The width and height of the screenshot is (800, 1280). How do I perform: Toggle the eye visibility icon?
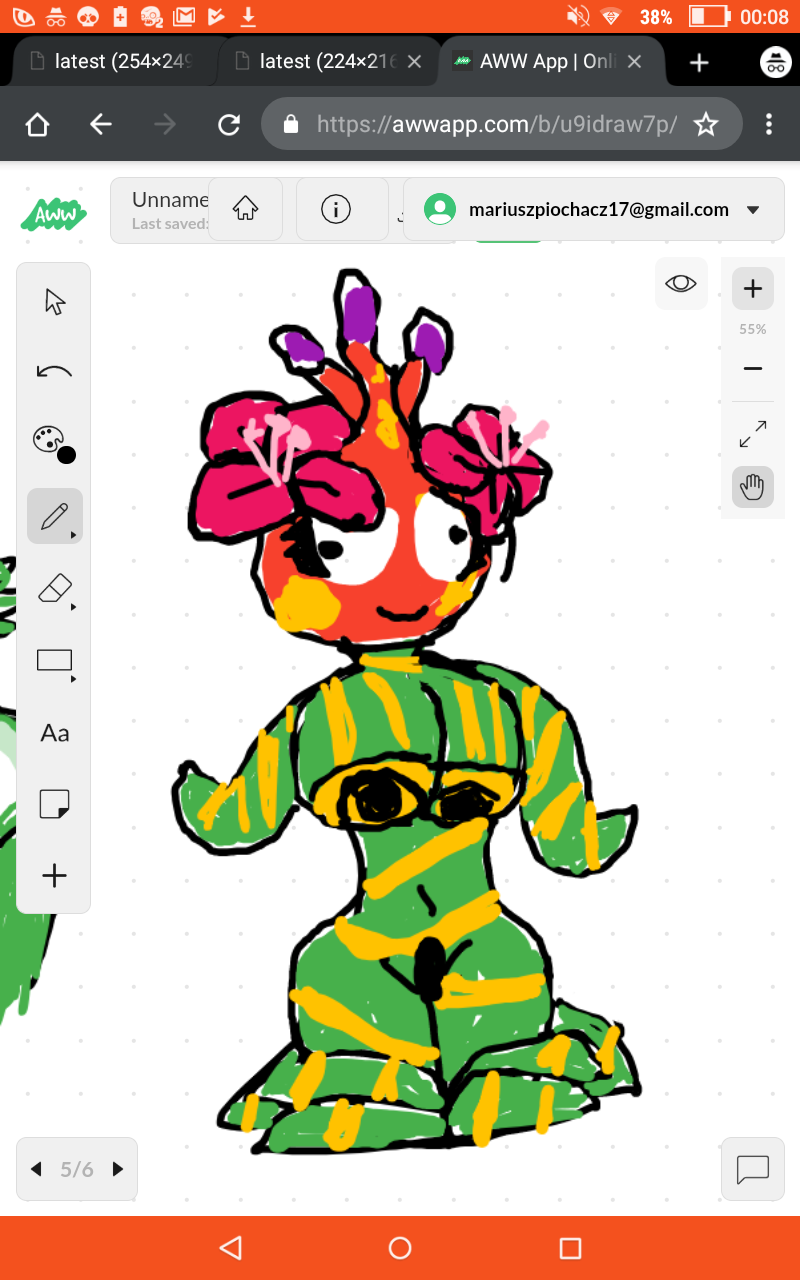(x=681, y=284)
